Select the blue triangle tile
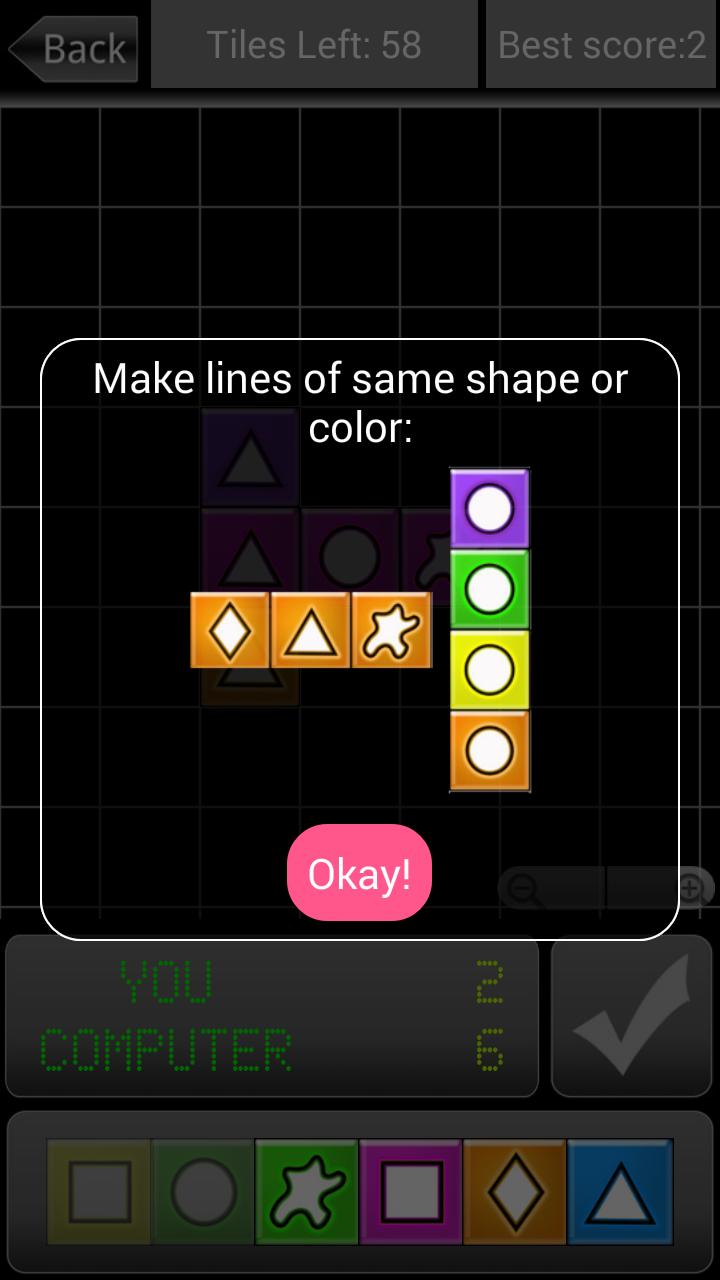This screenshot has width=720, height=1280. (619, 1191)
